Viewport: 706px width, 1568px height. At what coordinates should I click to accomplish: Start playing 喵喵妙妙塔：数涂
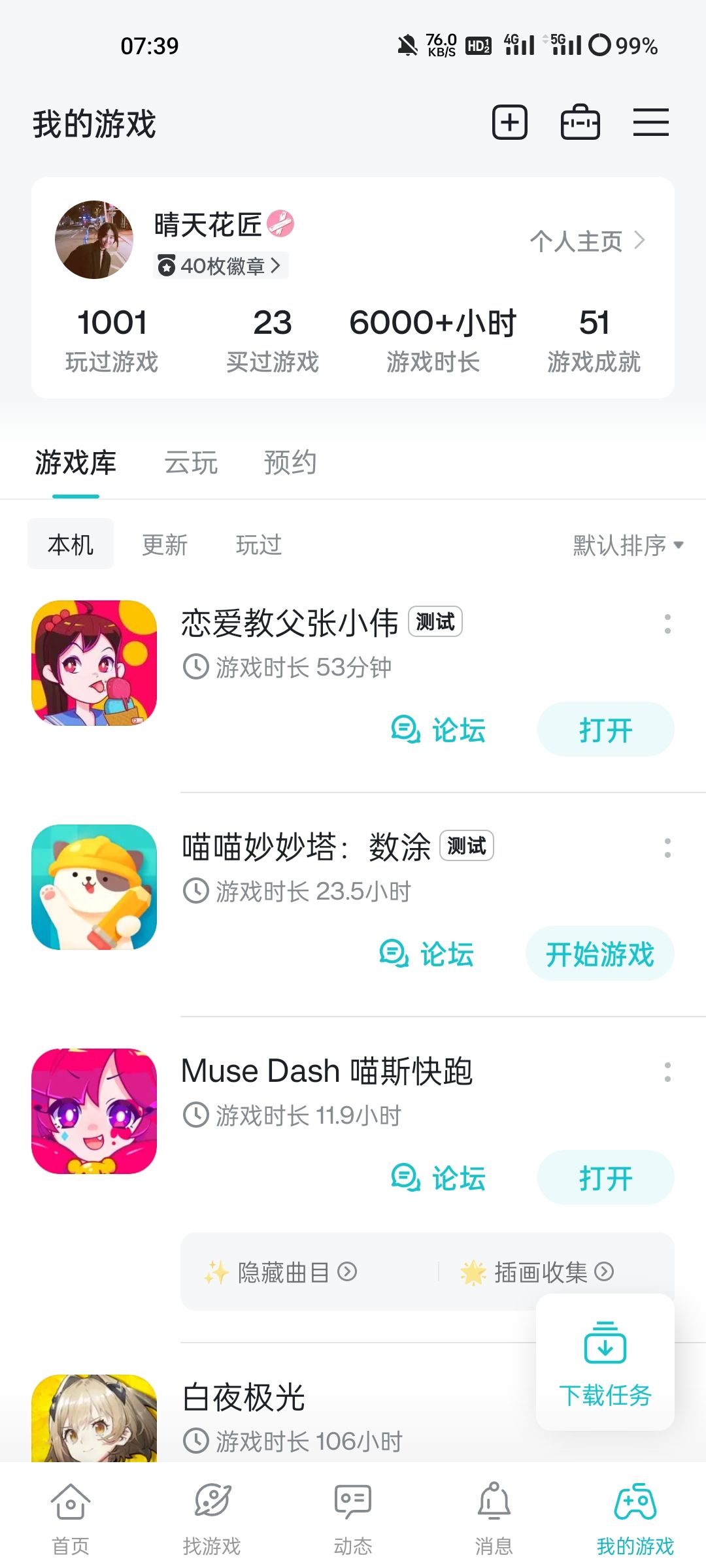click(x=599, y=953)
